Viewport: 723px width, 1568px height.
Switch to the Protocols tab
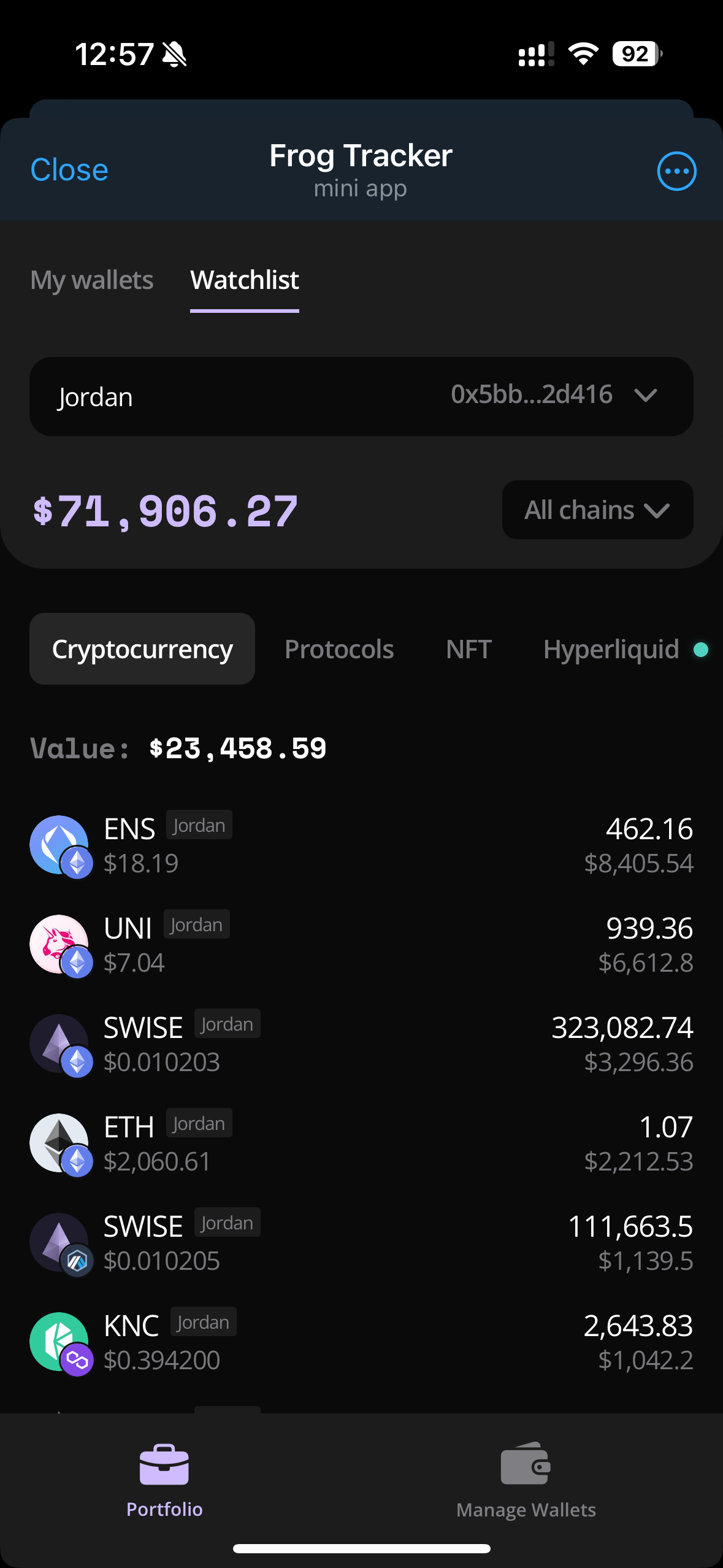(339, 649)
